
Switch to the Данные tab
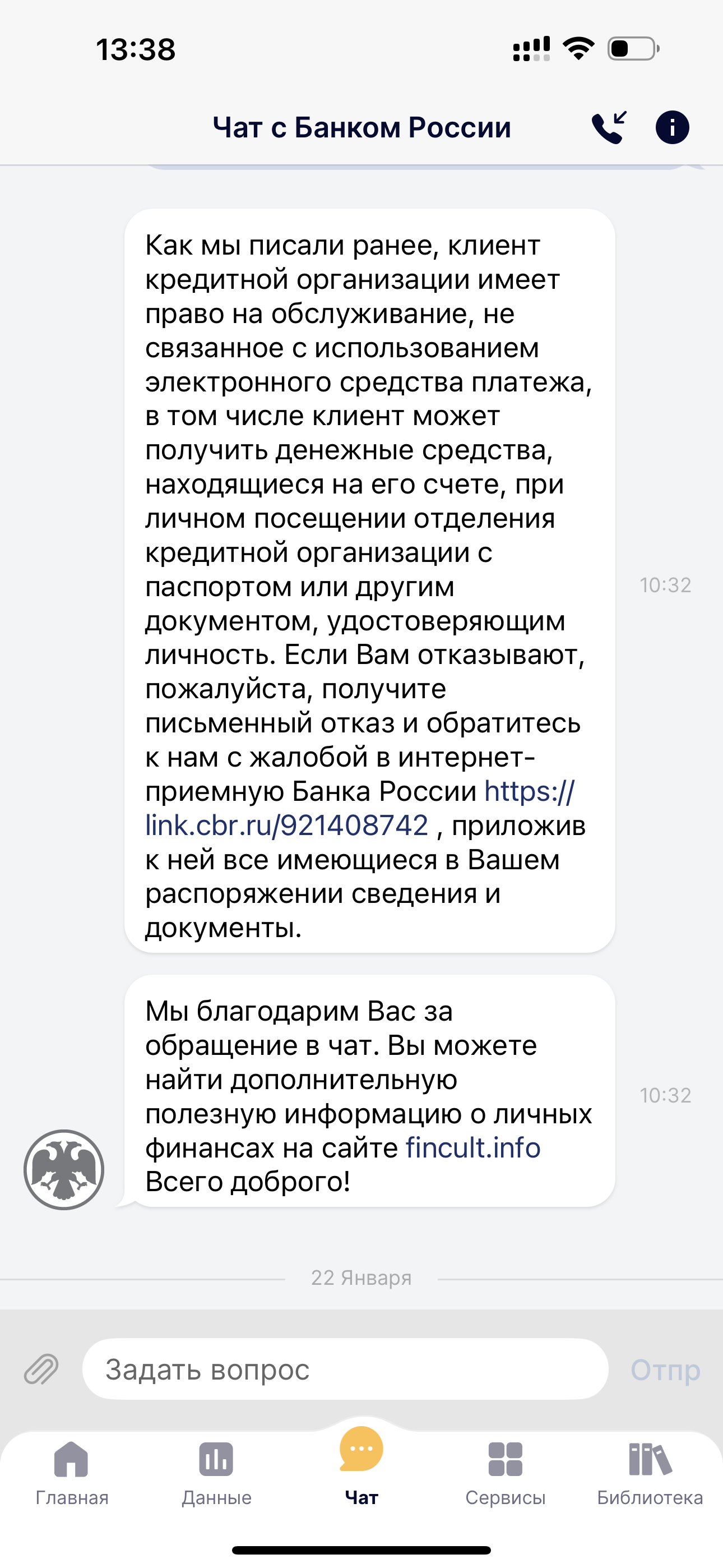click(216, 1472)
